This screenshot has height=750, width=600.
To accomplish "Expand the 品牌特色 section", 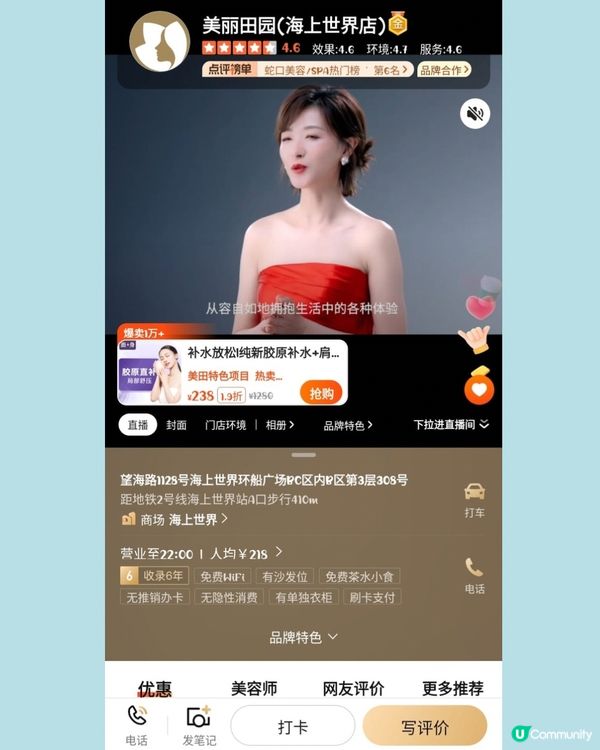I will click(303, 637).
